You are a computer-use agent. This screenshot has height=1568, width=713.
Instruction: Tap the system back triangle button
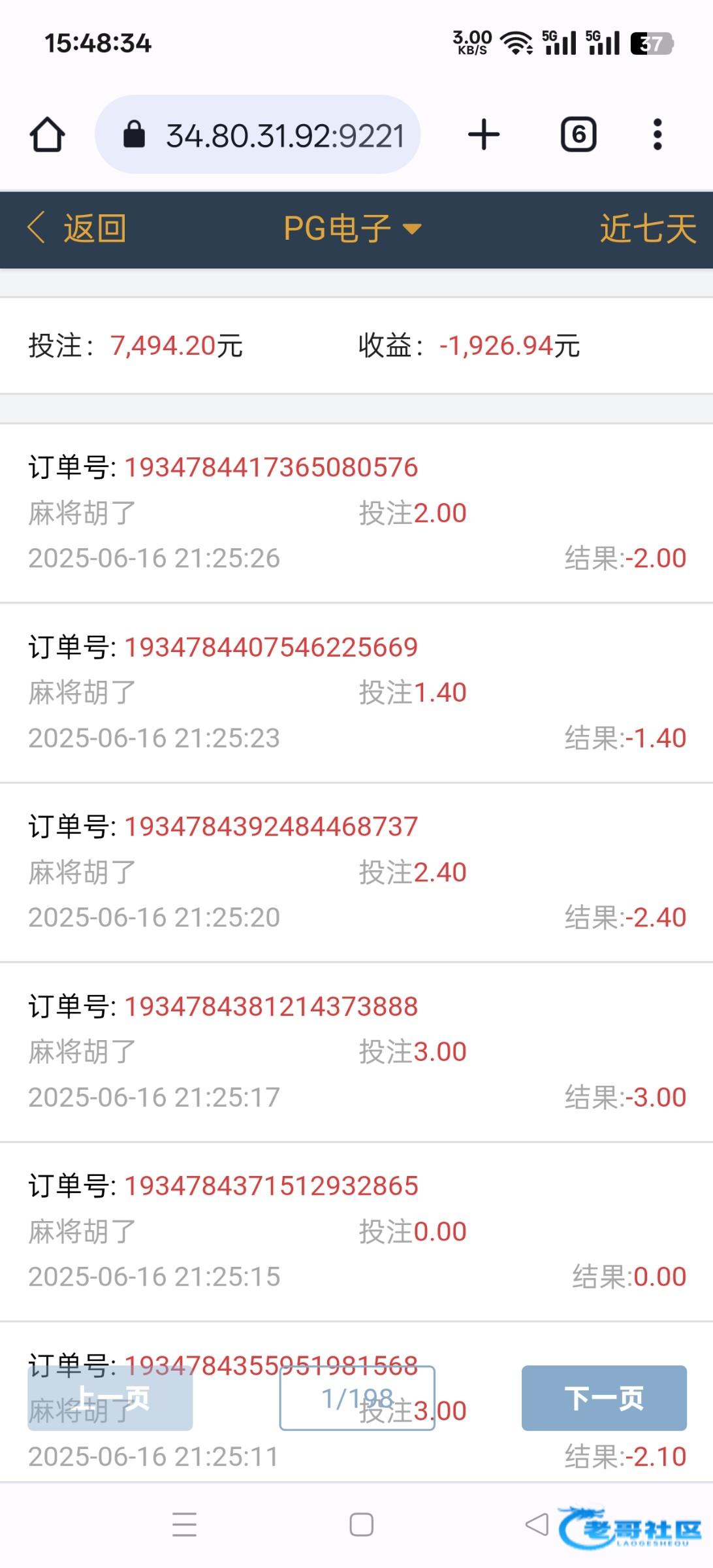537,1525
